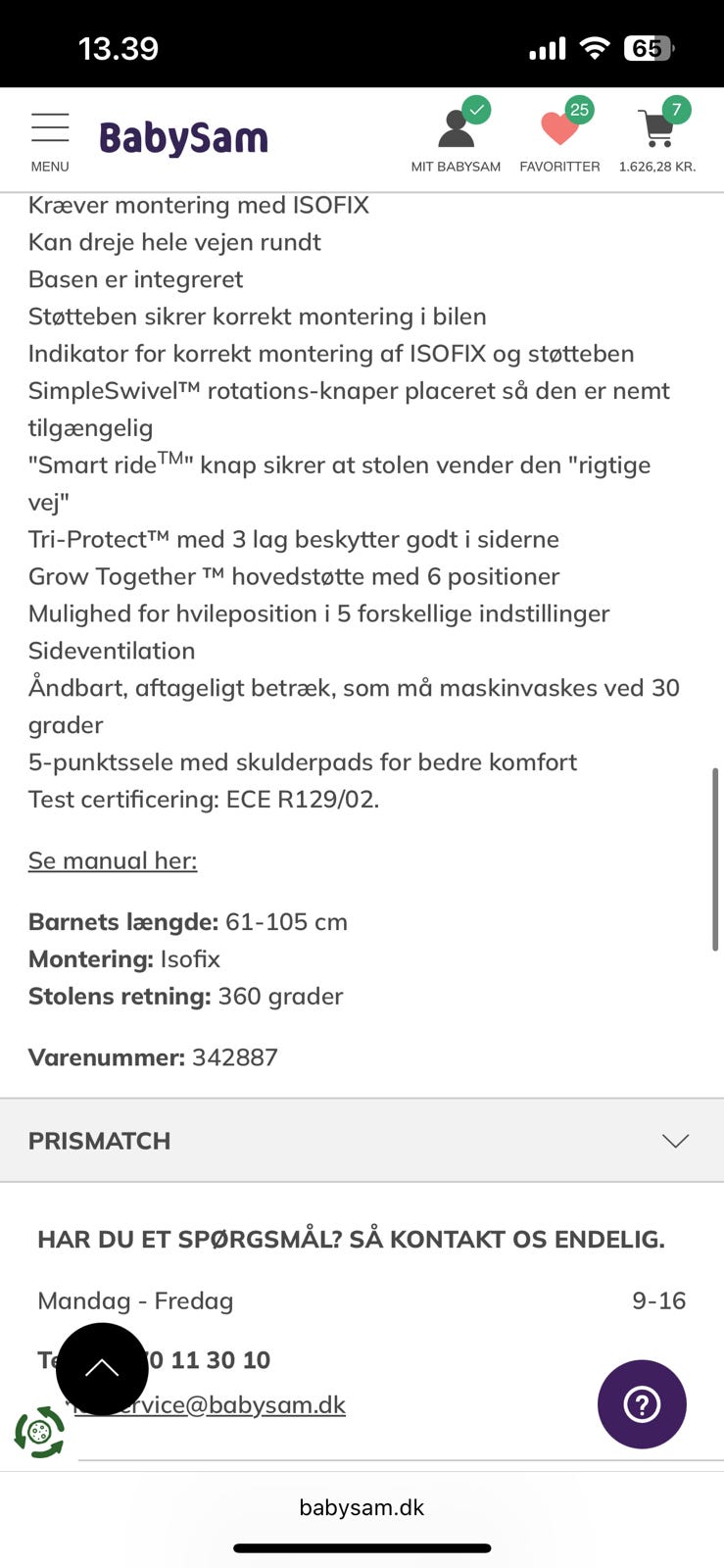Select the favorites count badge showing 25
724x1568 pixels.
tap(577, 111)
